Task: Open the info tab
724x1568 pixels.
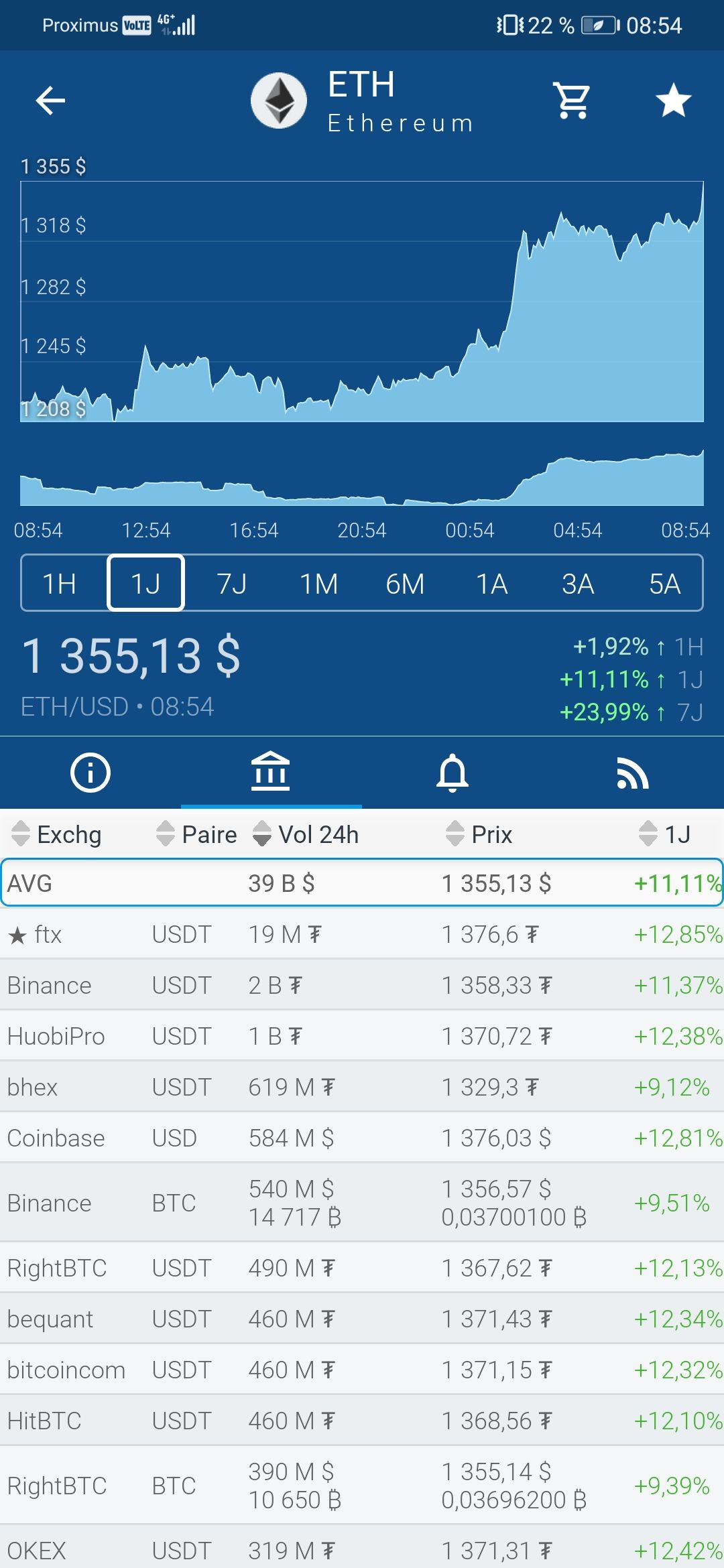Action: pyautogui.click(x=90, y=773)
